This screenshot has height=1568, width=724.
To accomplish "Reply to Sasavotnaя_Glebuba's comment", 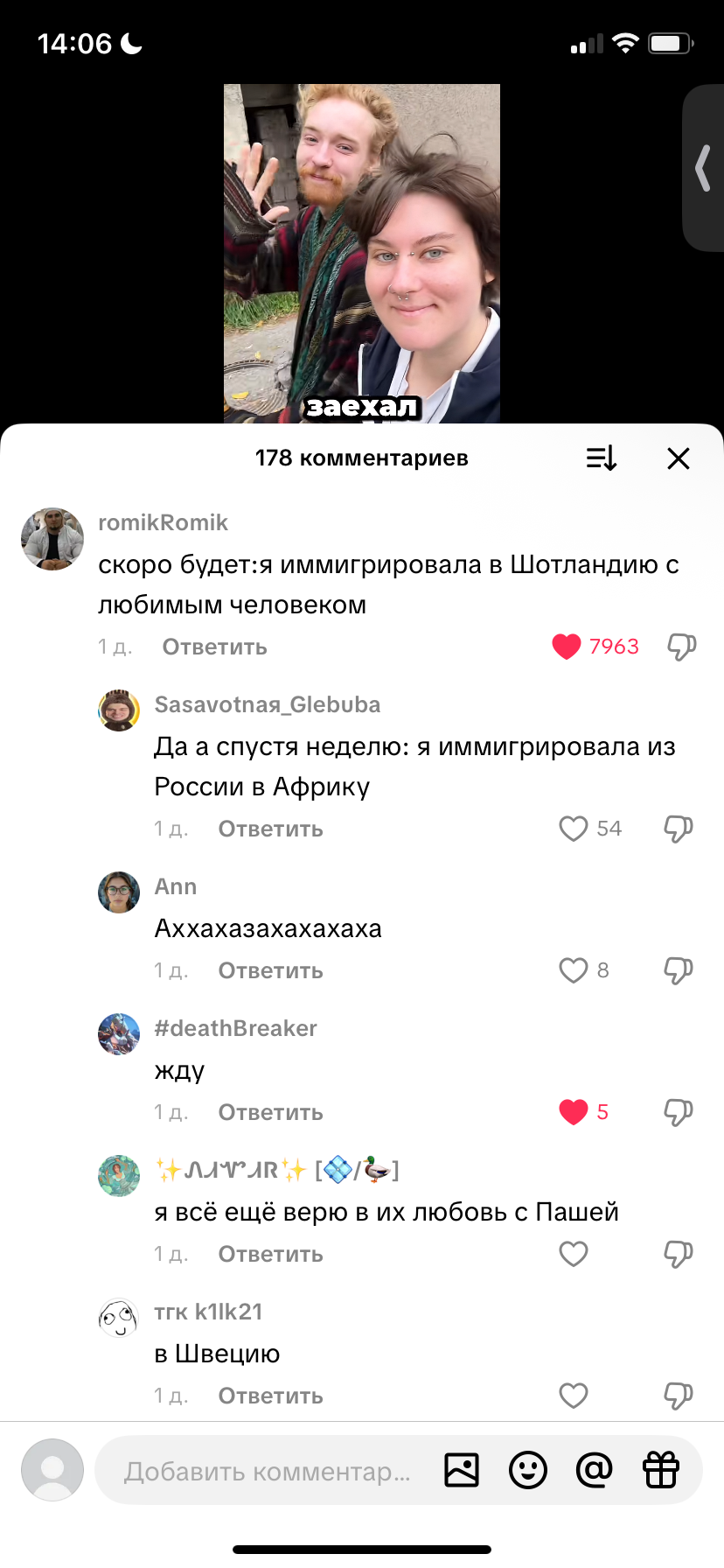I will (271, 829).
